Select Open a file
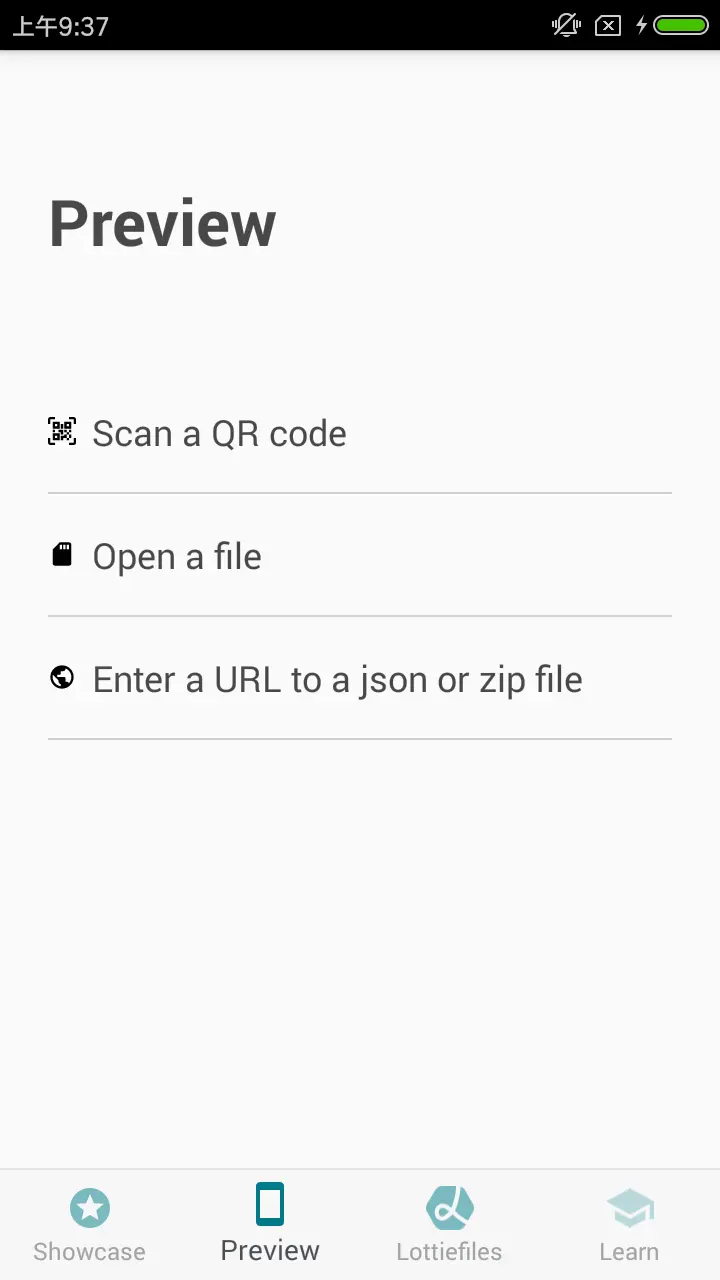Screen dimensions: 720x1280 (177, 556)
